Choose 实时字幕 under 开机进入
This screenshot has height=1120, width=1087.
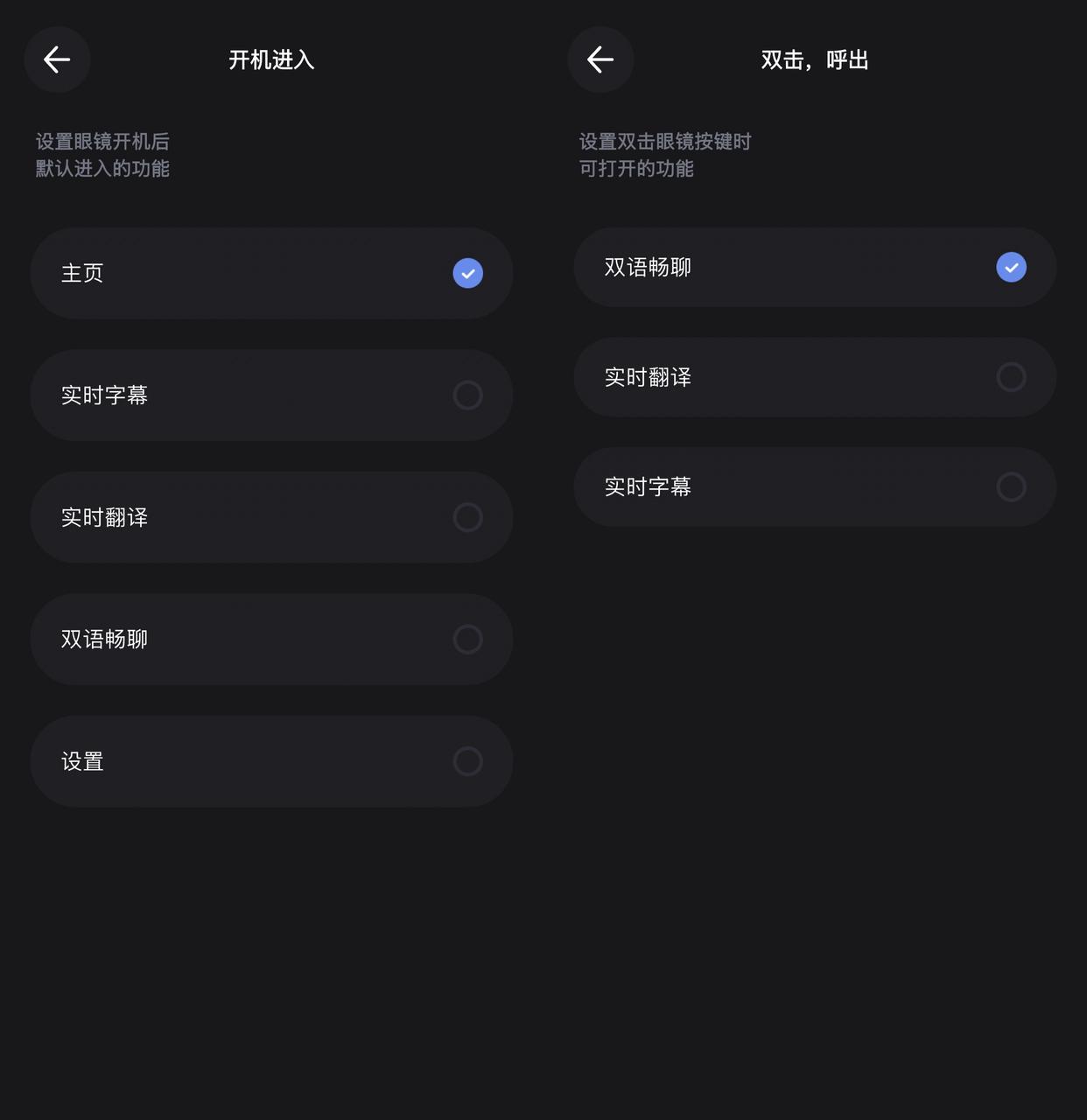271,395
